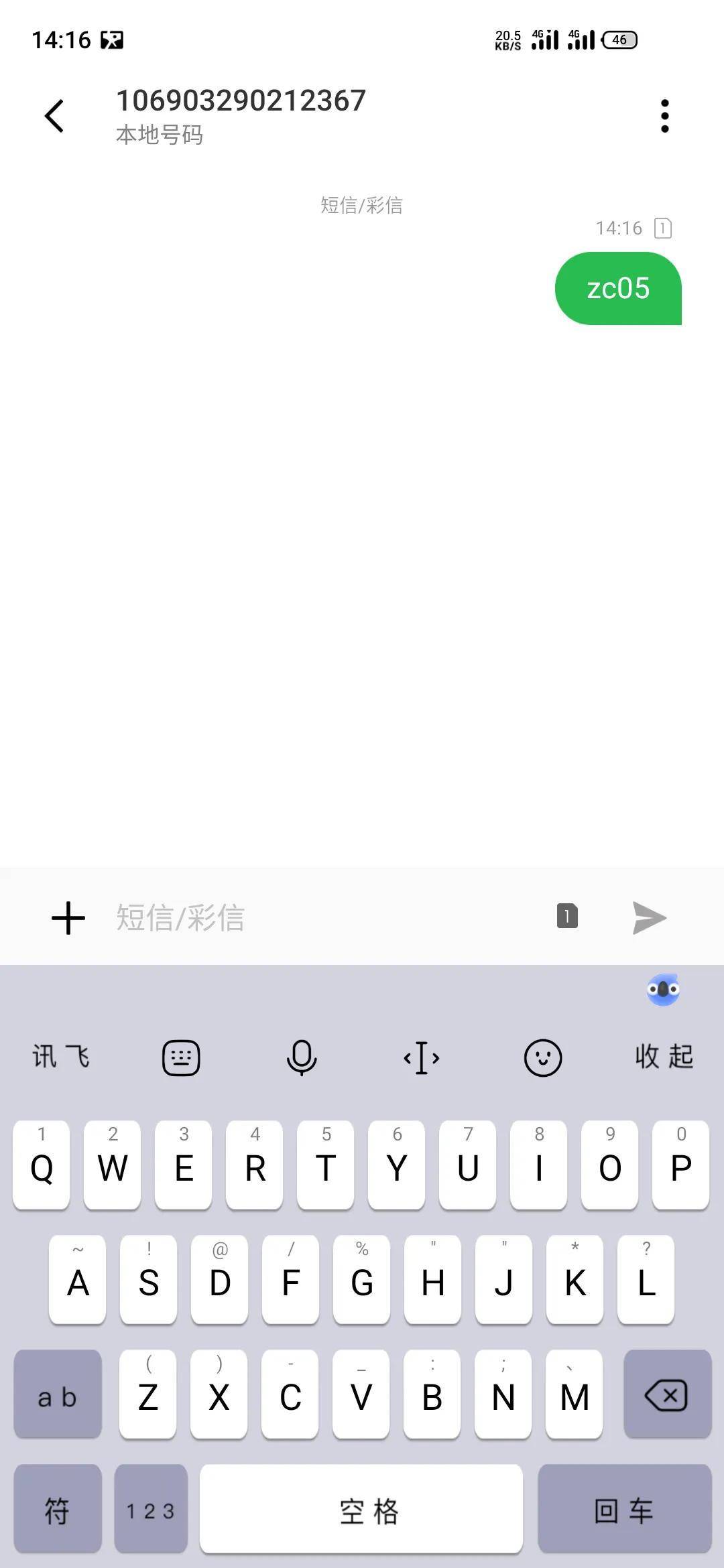The image size is (724, 1568).
Task: Open the 讯飞 keyboard settings
Action: pos(60,1057)
